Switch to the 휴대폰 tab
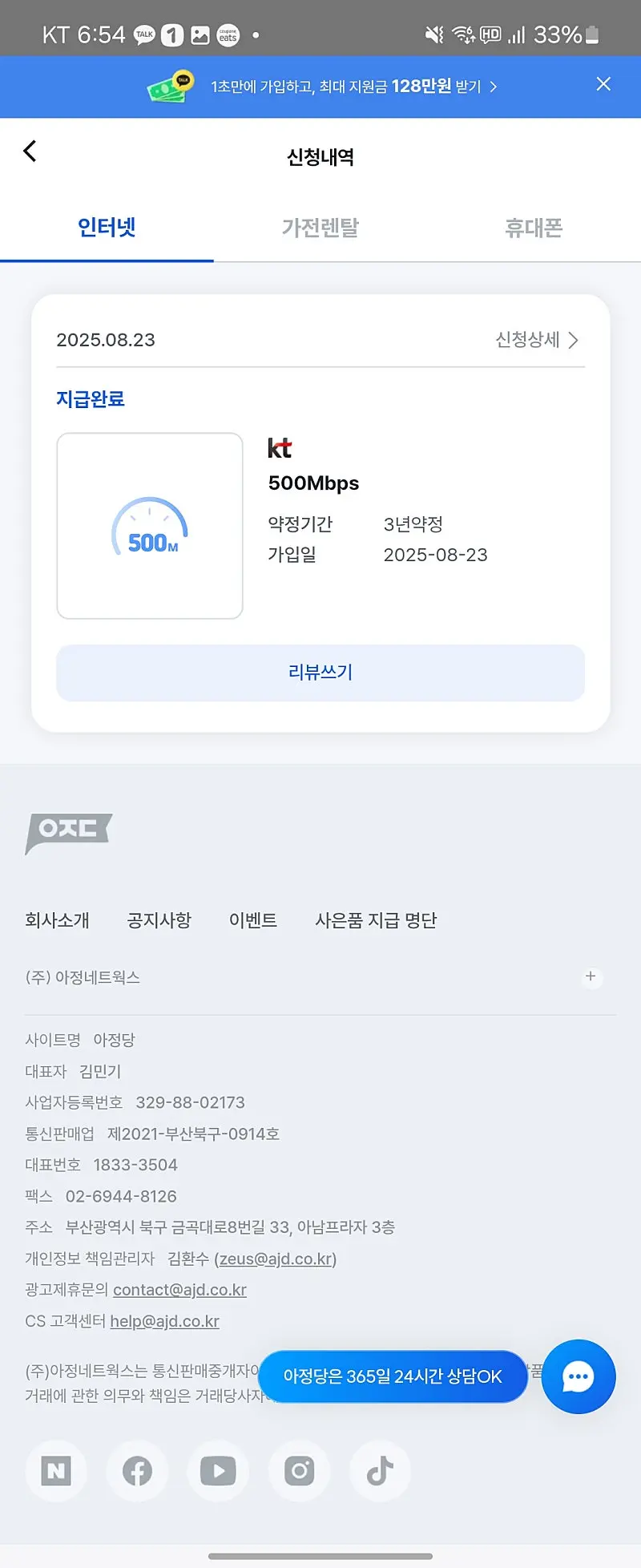The image size is (641, 1568). click(534, 228)
